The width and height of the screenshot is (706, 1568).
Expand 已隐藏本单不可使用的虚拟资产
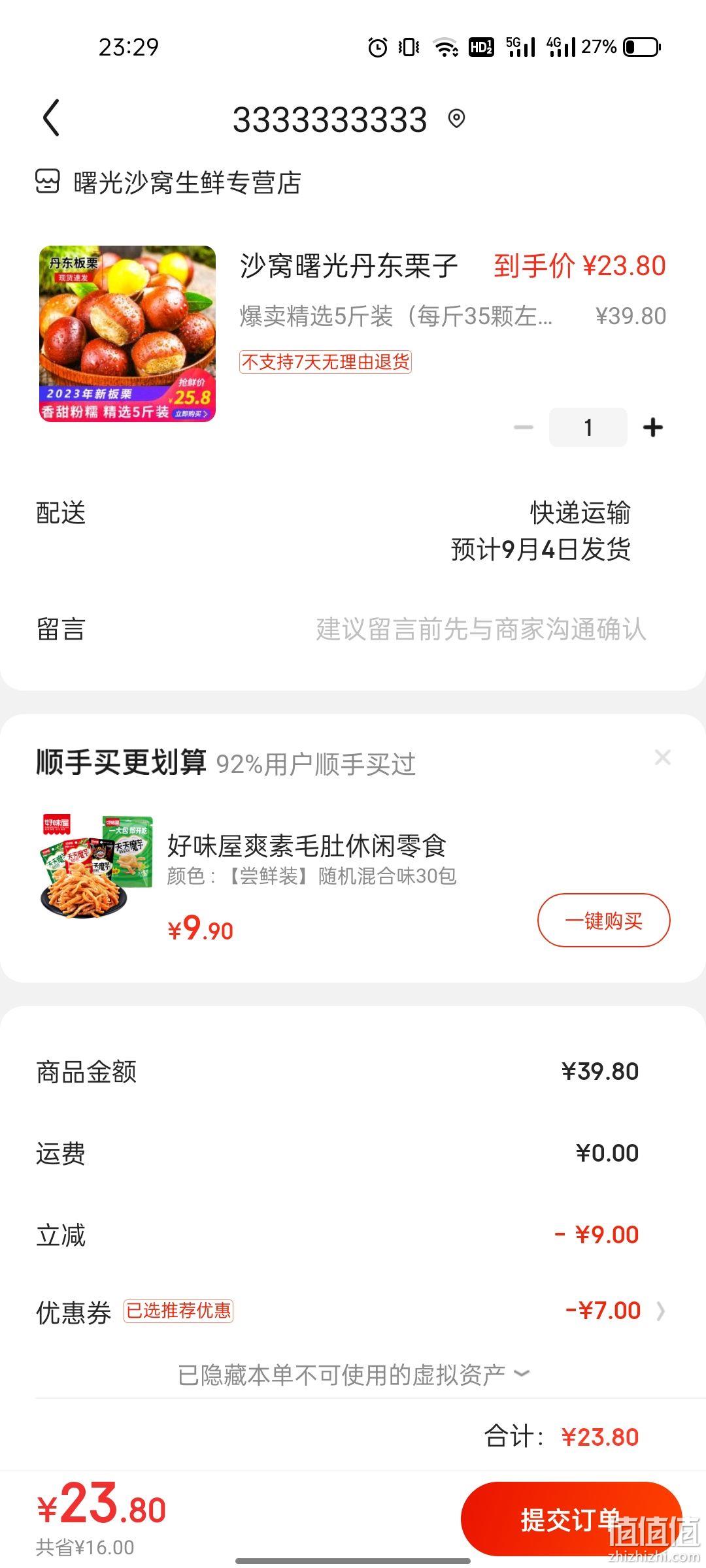coord(353,1375)
